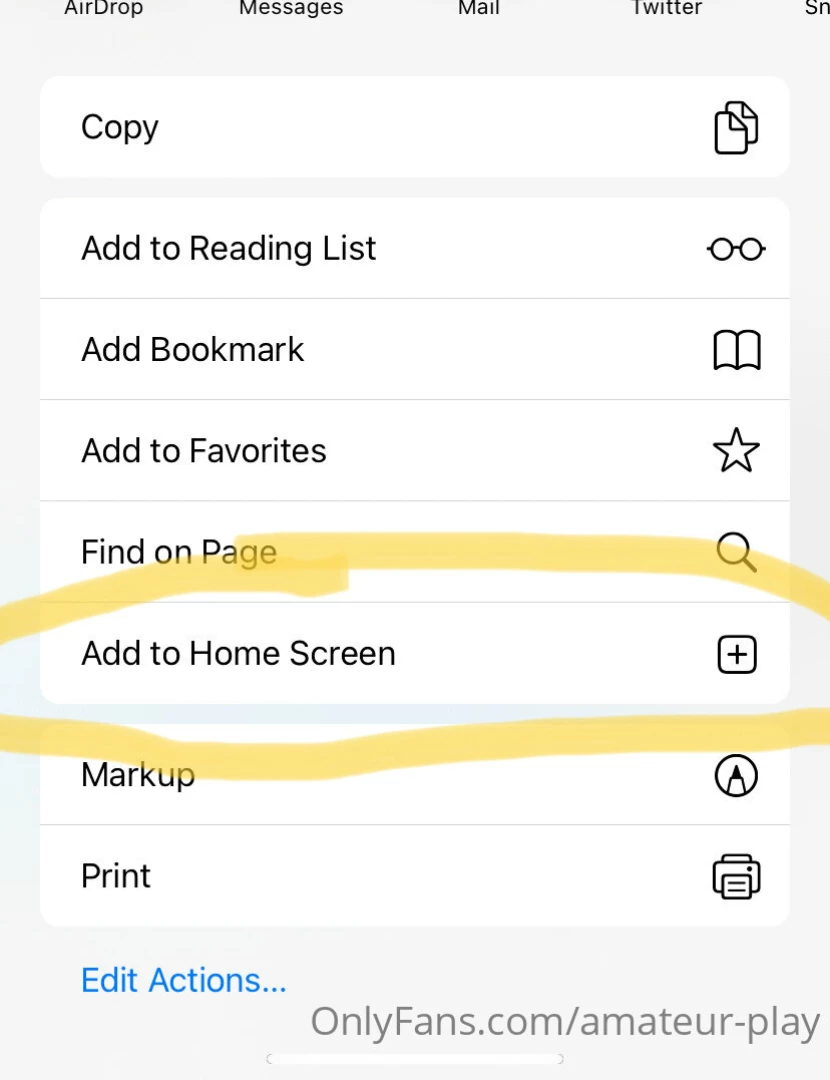Choose Add to Home Screen
This screenshot has width=830, height=1080.
pos(414,654)
